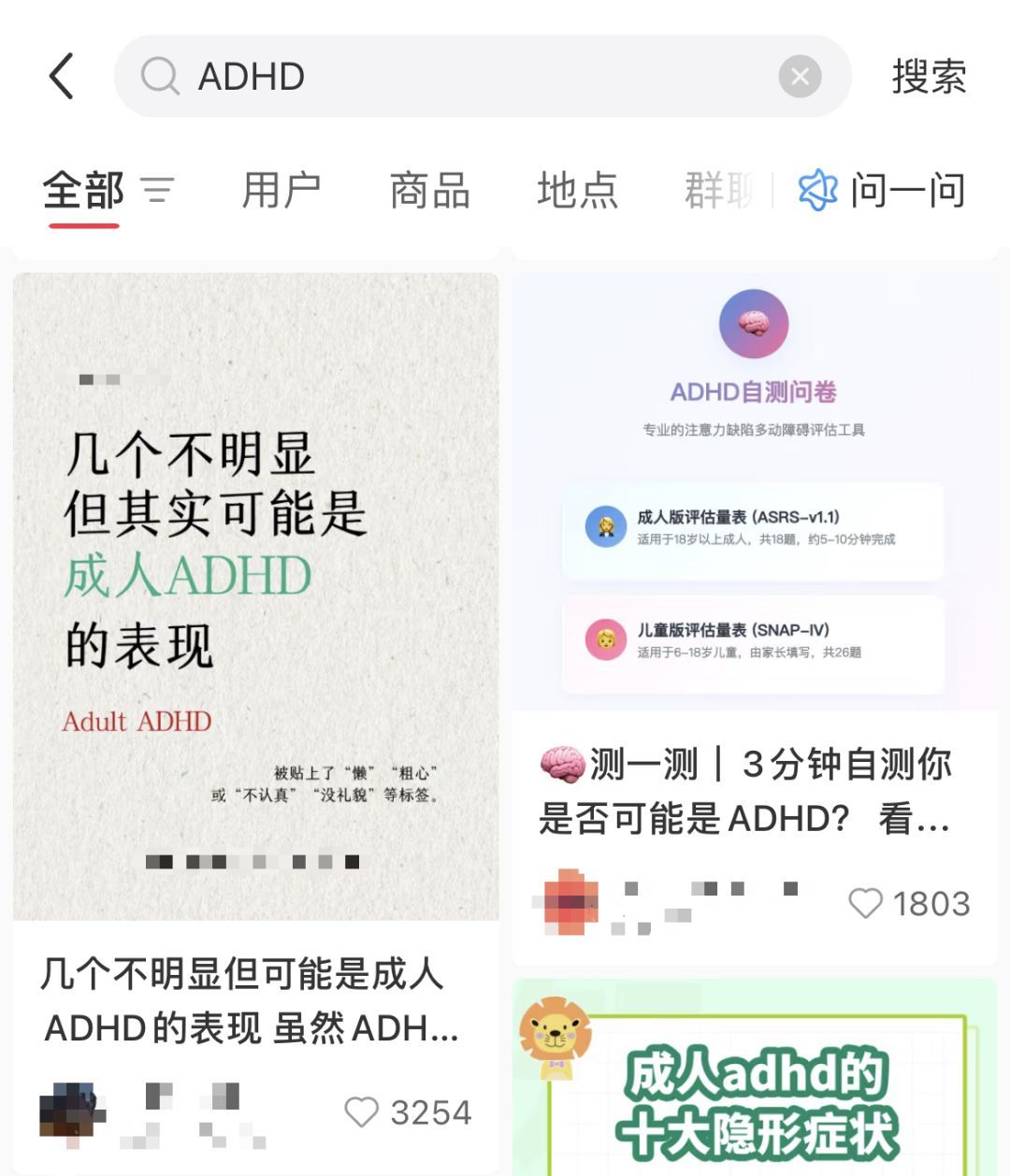Screen dimensions: 1010x1176
Task: Switch to the 用户 tab
Action: tap(281, 191)
